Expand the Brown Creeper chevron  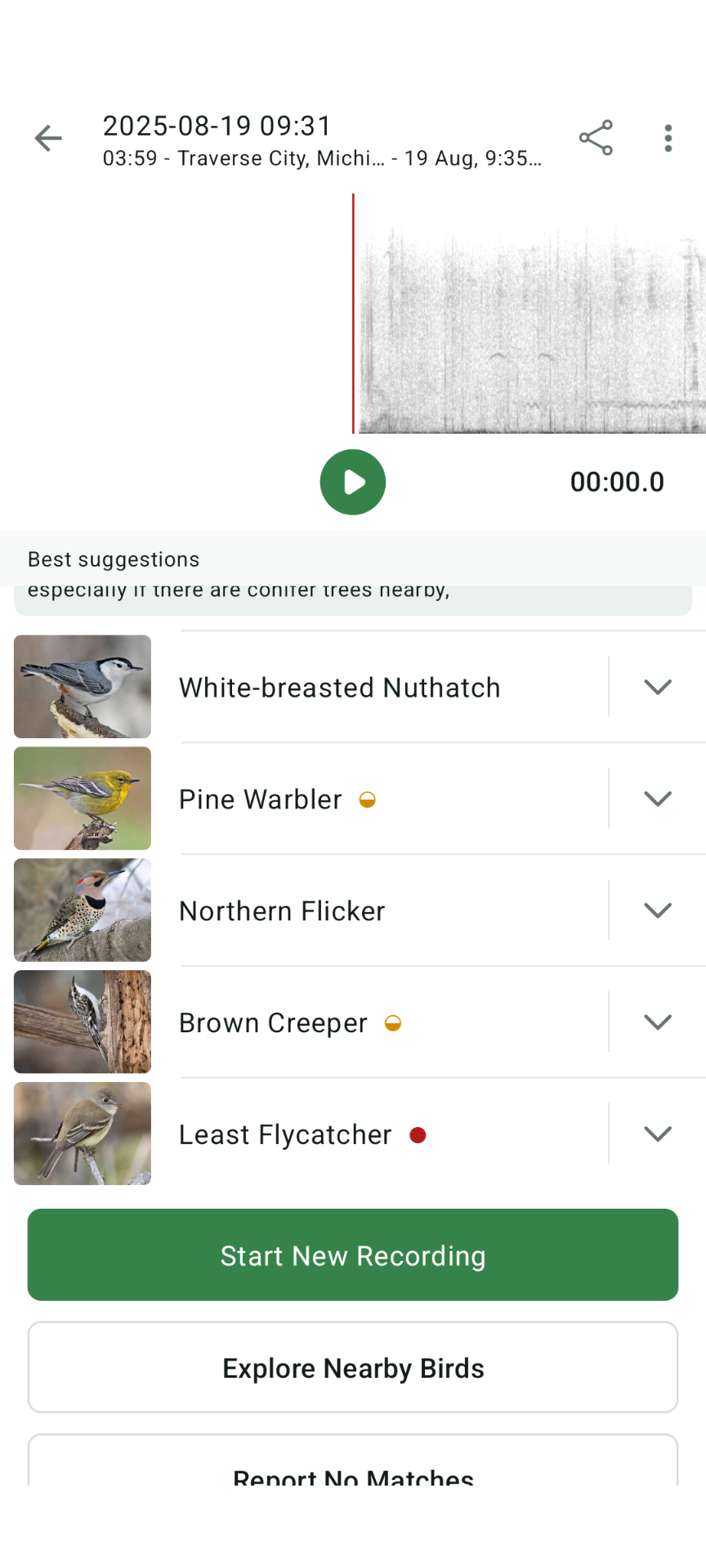[x=658, y=1023]
